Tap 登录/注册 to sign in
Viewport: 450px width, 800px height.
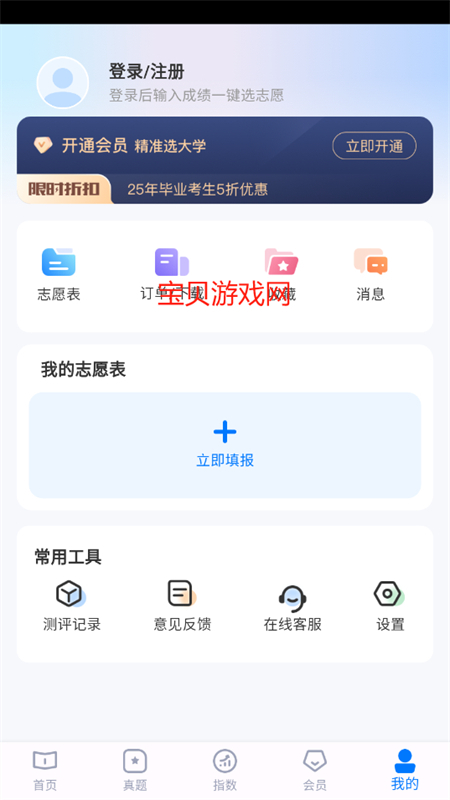[146, 71]
